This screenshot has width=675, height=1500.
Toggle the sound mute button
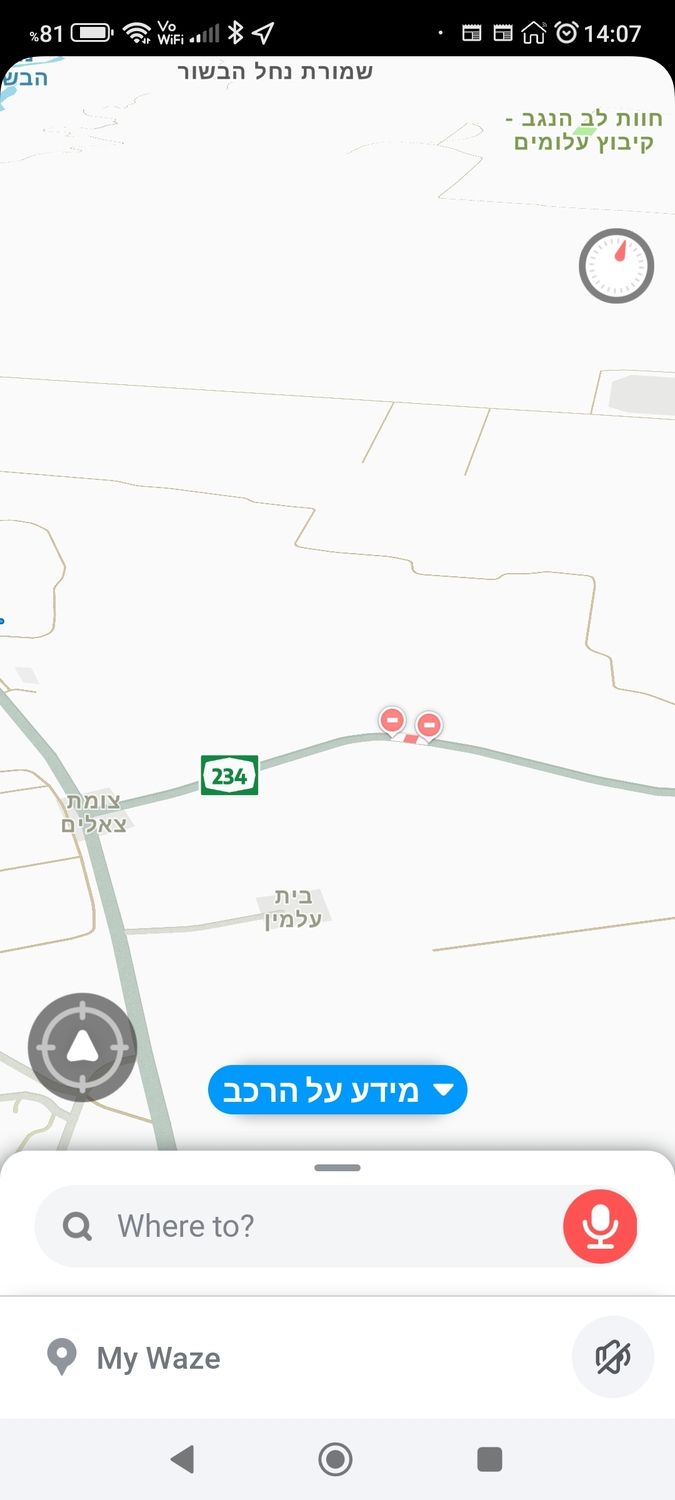coord(612,1357)
